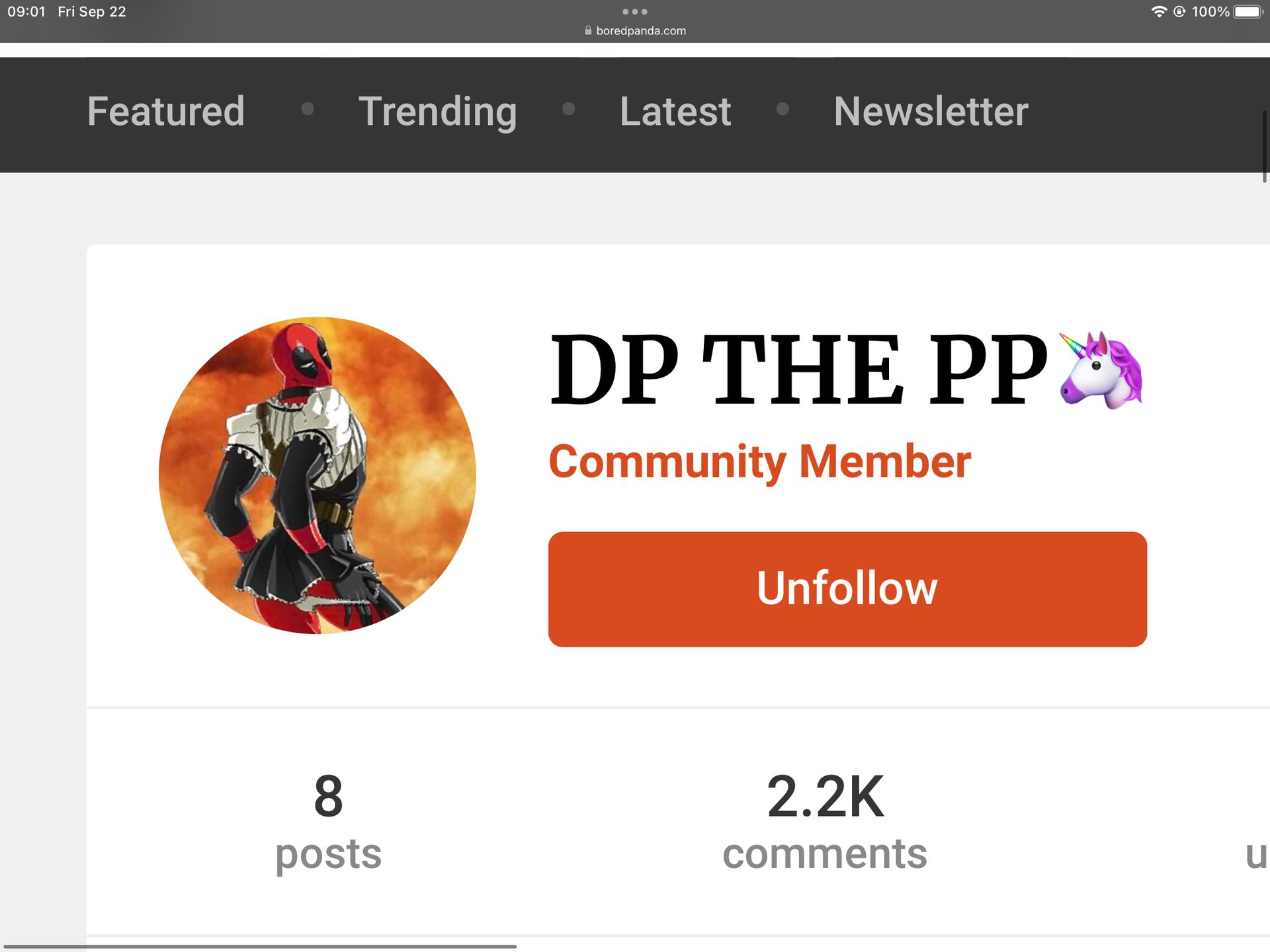Open the Newsletter page
Screen dimensions: 1270x952
[931, 111]
